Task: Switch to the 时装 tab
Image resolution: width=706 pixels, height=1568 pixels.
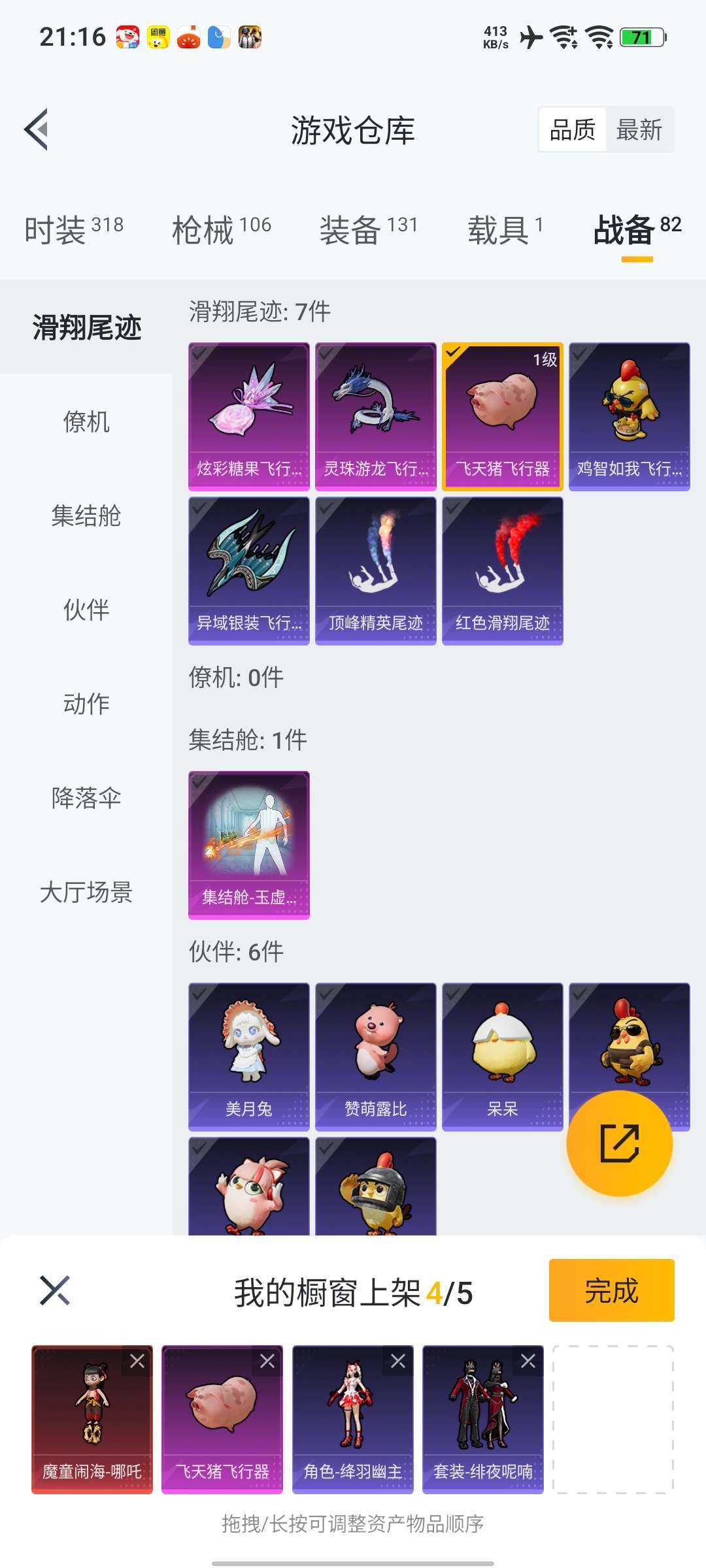Action: click(73, 230)
